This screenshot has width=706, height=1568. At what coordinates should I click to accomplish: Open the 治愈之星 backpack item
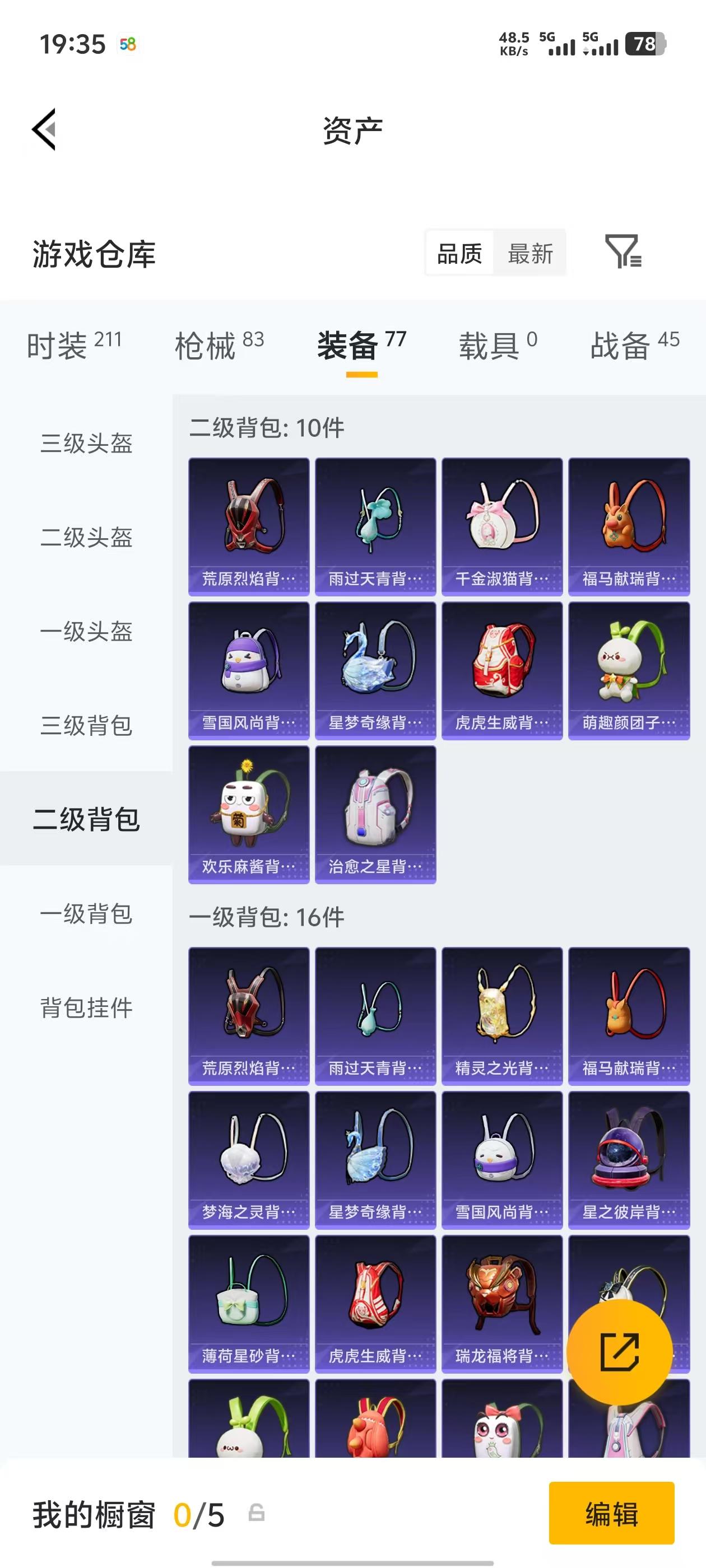[x=375, y=813]
